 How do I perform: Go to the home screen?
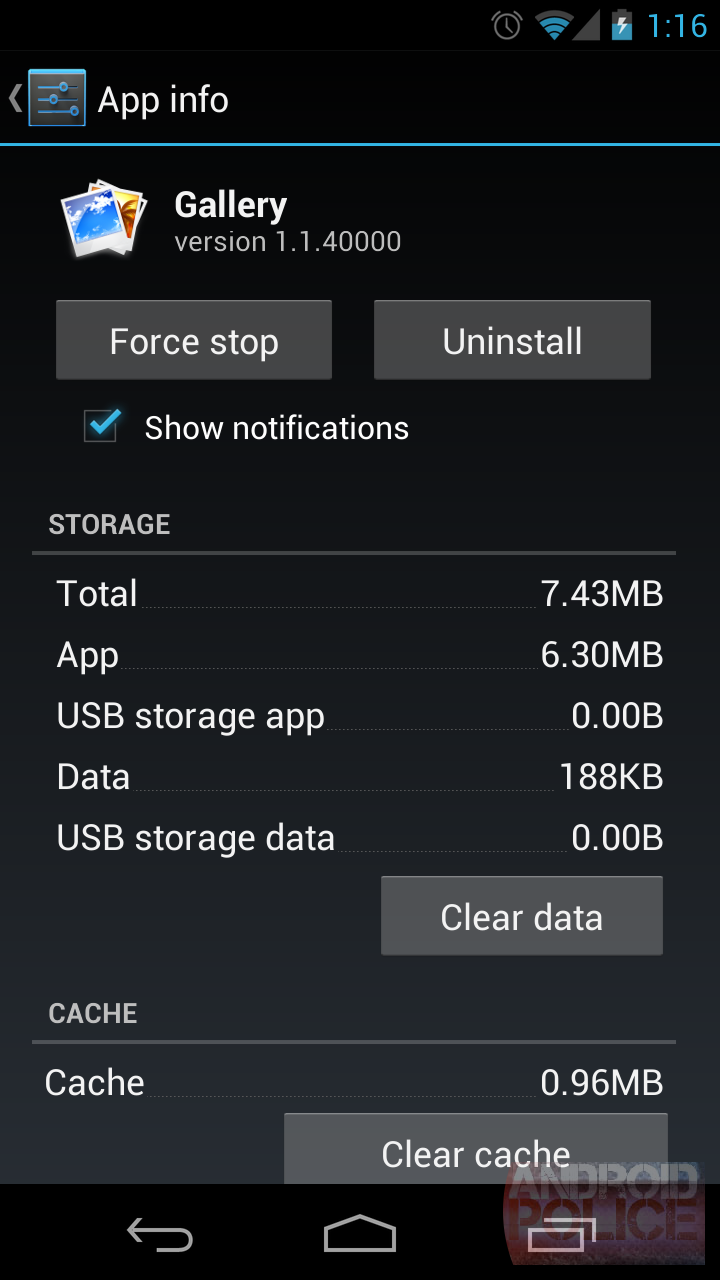point(360,1234)
